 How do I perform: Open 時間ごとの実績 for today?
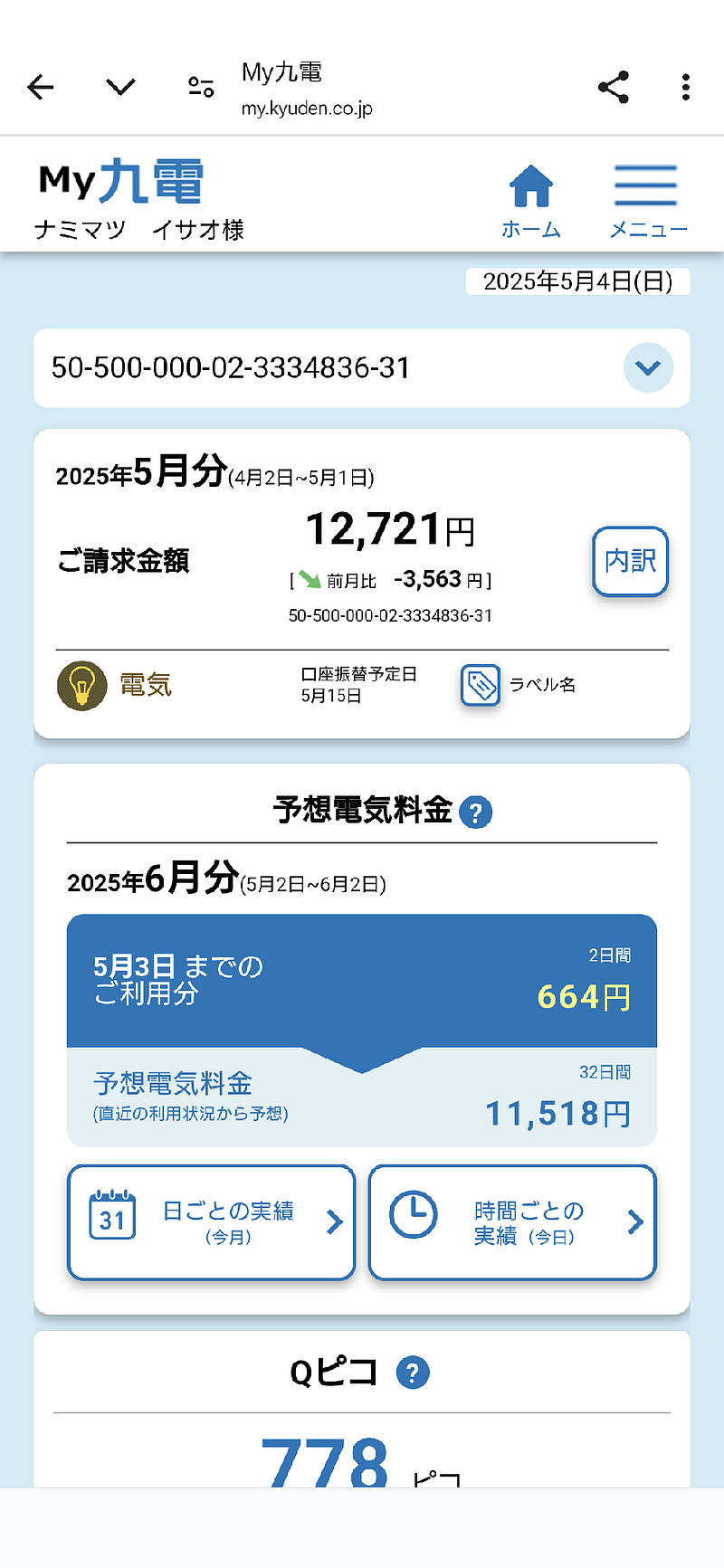[x=512, y=1222]
